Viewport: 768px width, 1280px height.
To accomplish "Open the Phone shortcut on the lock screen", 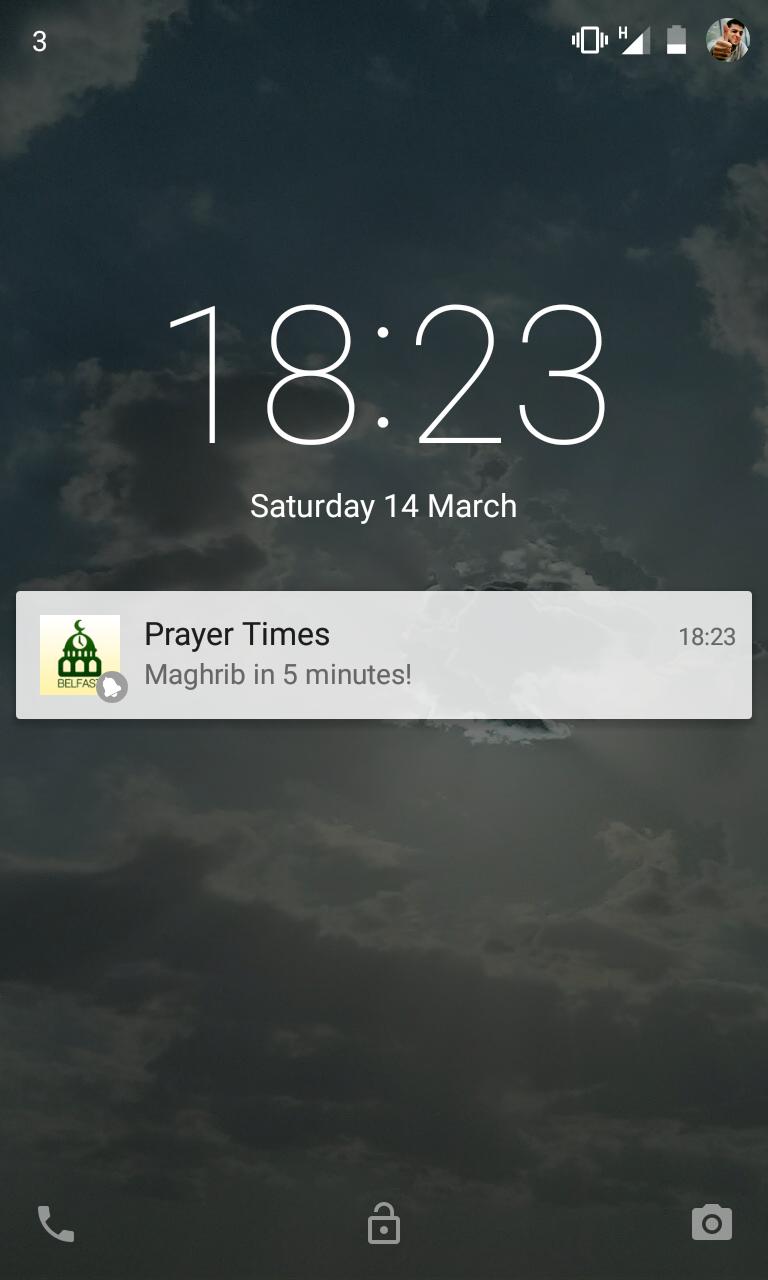I will [56, 1222].
